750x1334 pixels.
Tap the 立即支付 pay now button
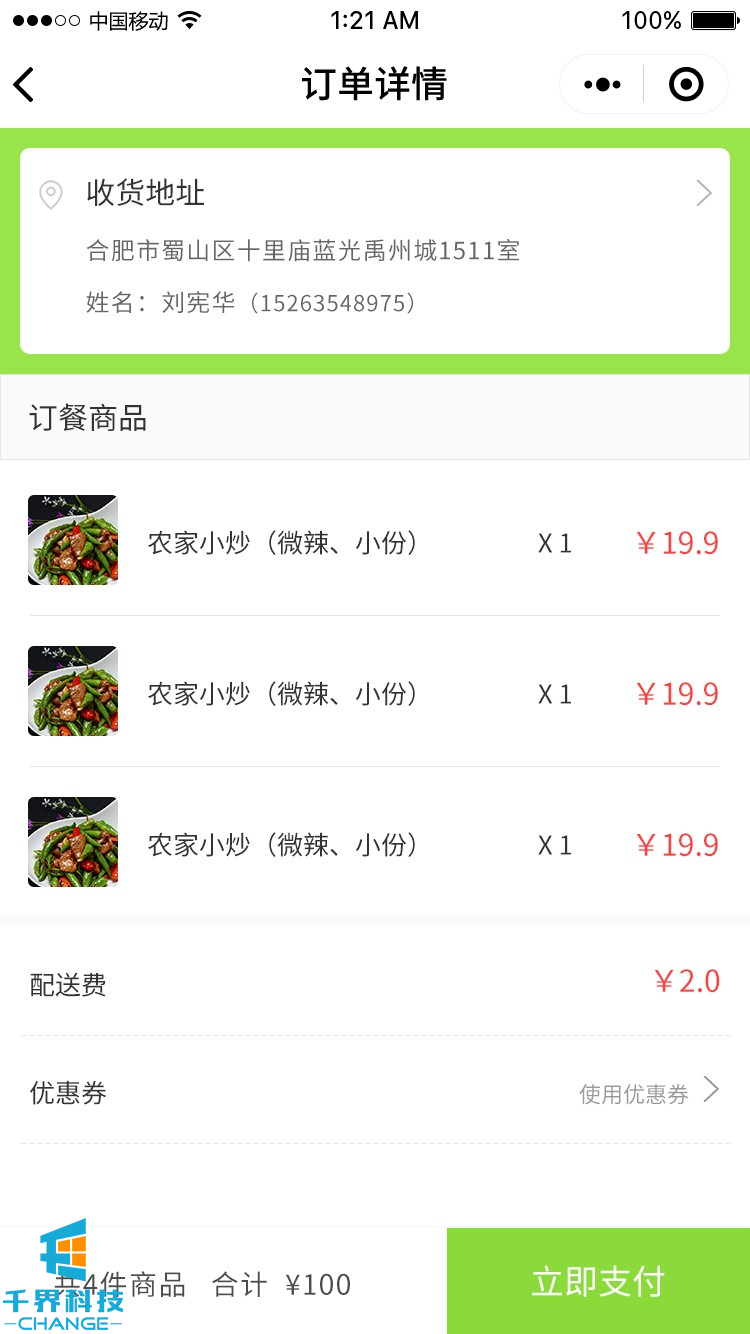pyautogui.click(x=598, y=1281)
